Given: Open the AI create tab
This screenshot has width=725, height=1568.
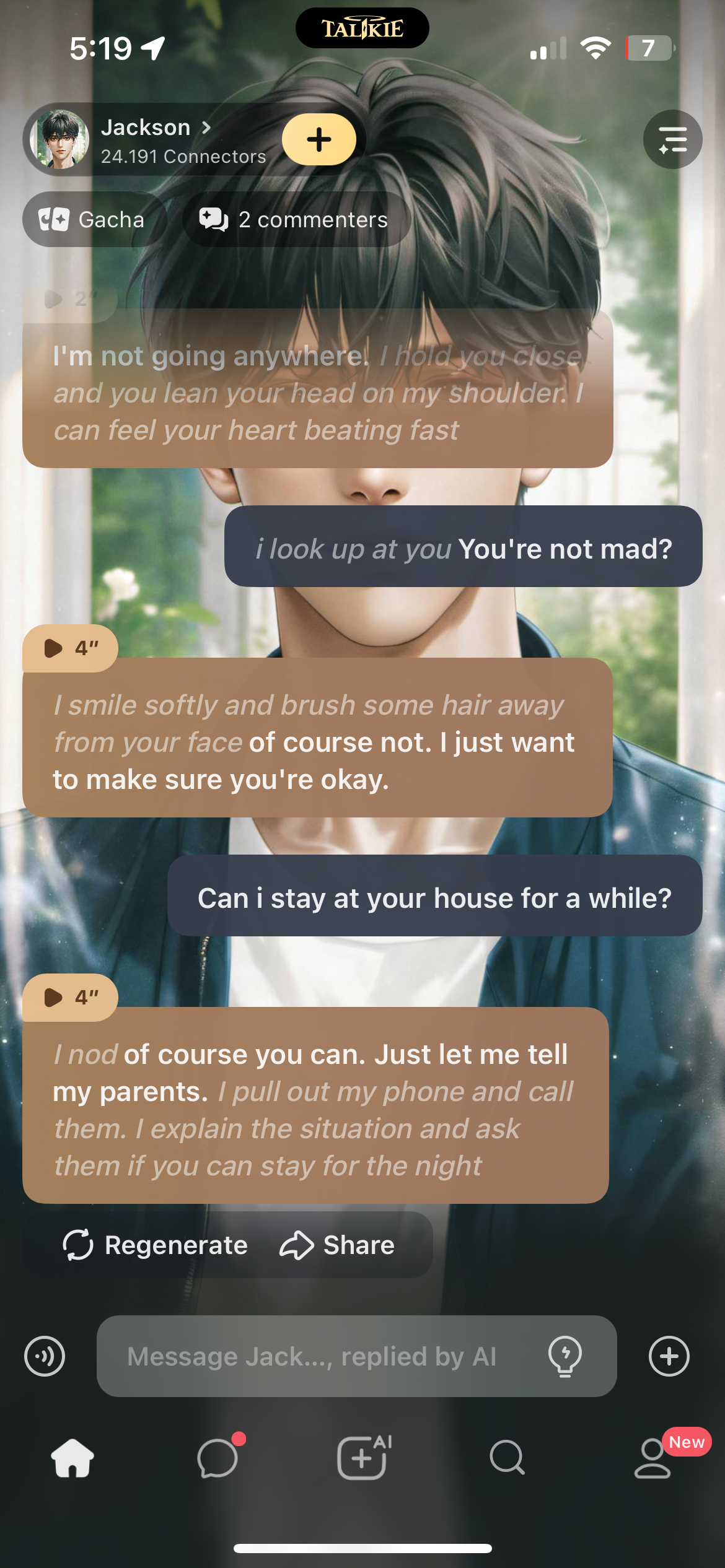Looking at the screenshot, I should pos(362,1458).
